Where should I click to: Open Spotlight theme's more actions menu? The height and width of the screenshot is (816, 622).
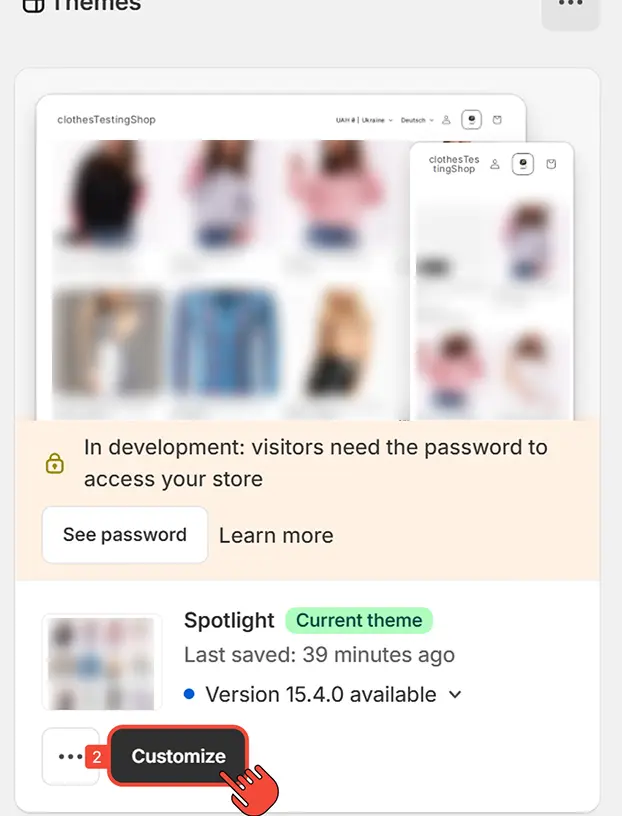tap(70, 756)
